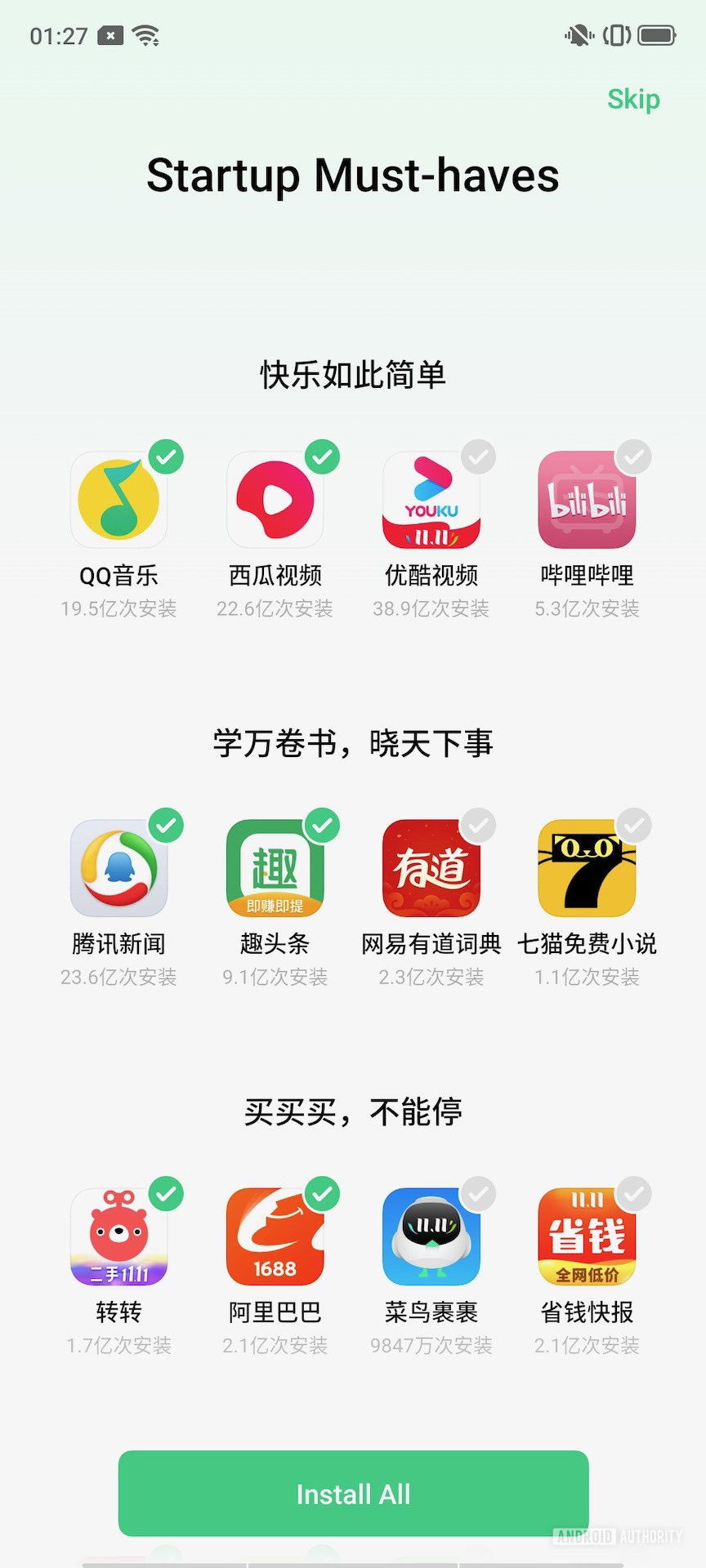Skip the startup must-haves screen
This screenshot has height=1568, width=706.
tap(633, 100)
